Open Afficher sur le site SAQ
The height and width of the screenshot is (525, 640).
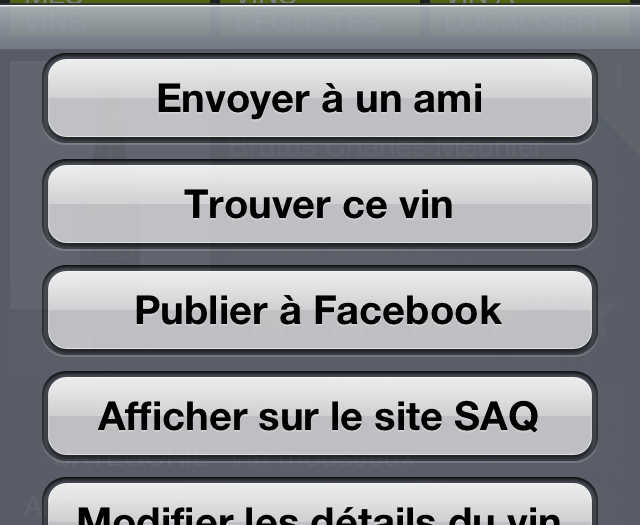tap(319, 416)
